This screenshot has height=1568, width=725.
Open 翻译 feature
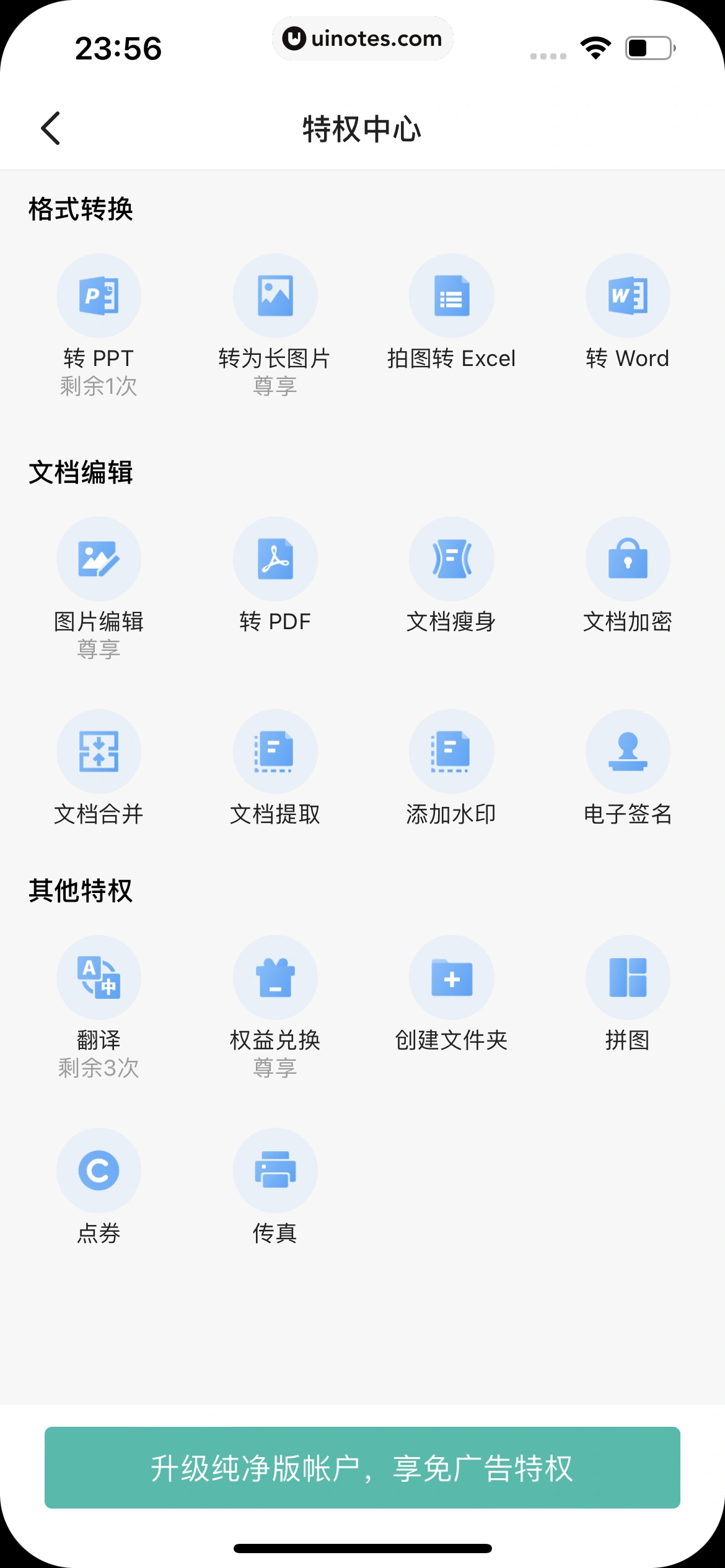coord(99,978)
